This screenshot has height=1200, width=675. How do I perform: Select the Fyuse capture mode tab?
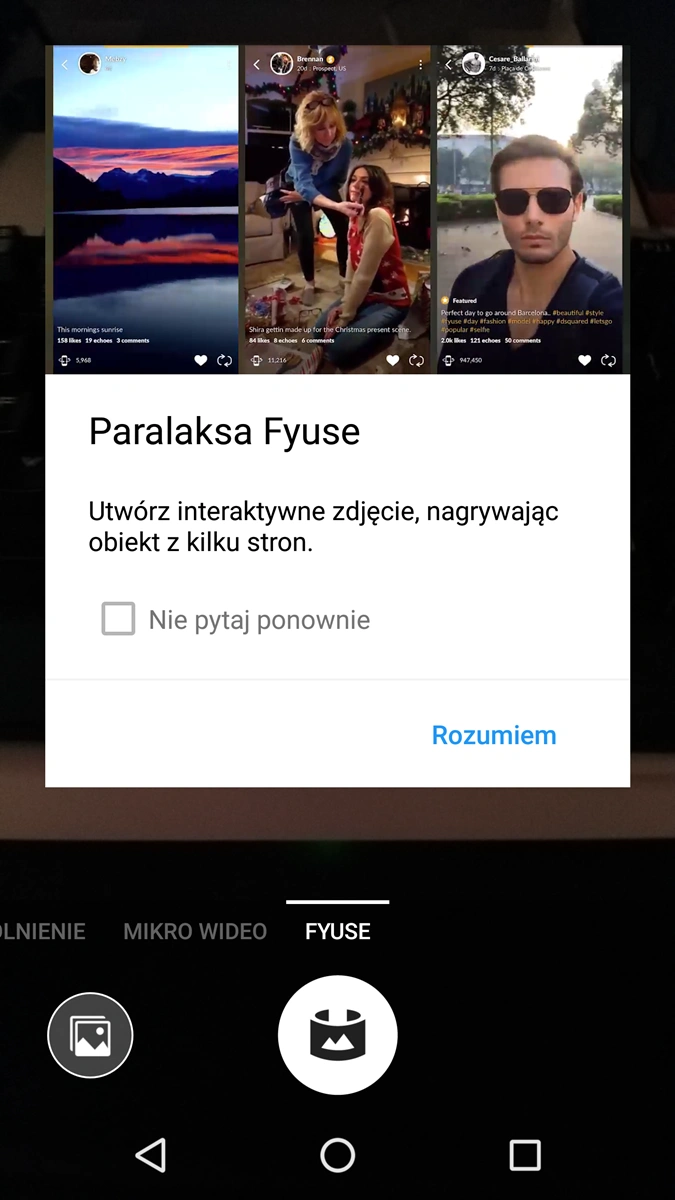pyautogui.click(x=338, y=931)
